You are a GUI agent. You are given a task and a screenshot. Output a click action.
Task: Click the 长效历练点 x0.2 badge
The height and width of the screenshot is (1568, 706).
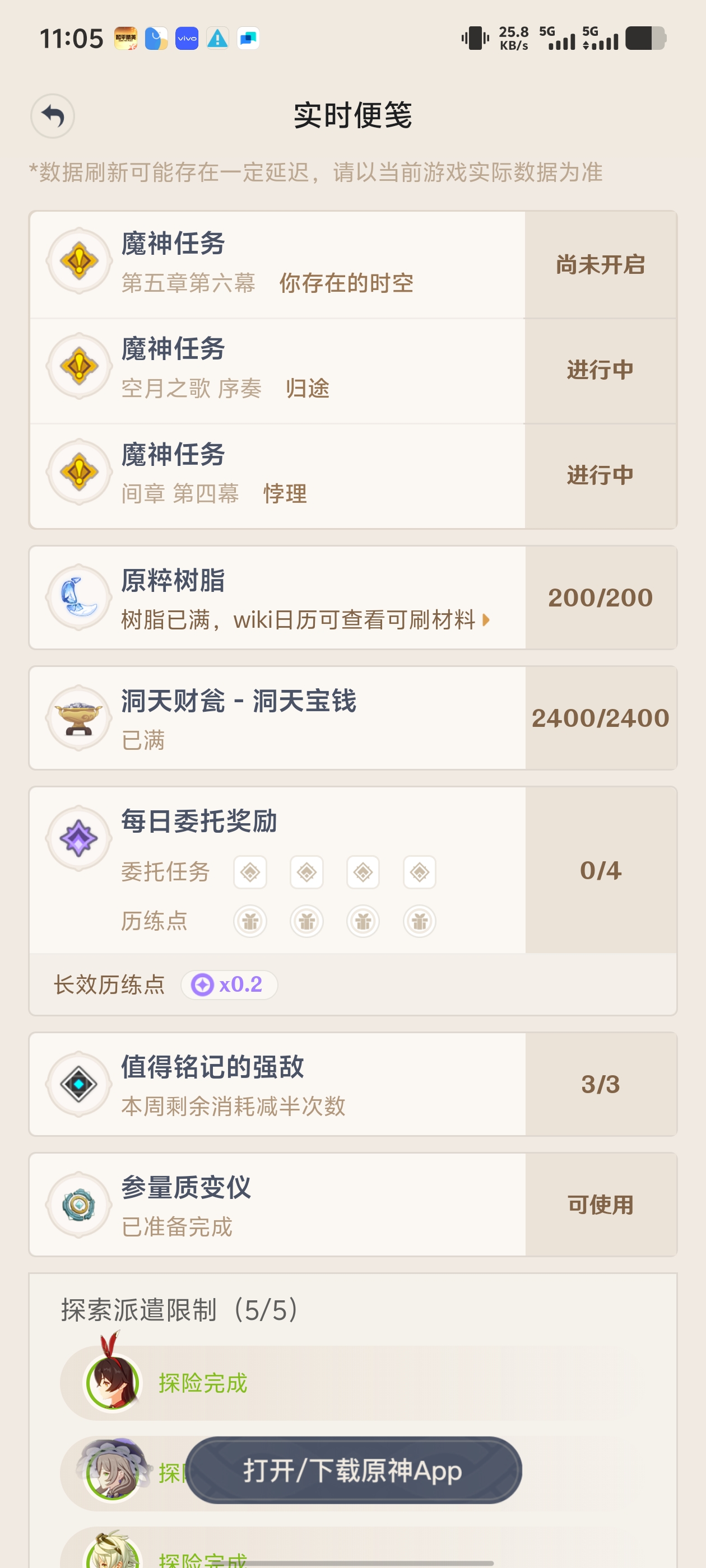click(229, 984)
